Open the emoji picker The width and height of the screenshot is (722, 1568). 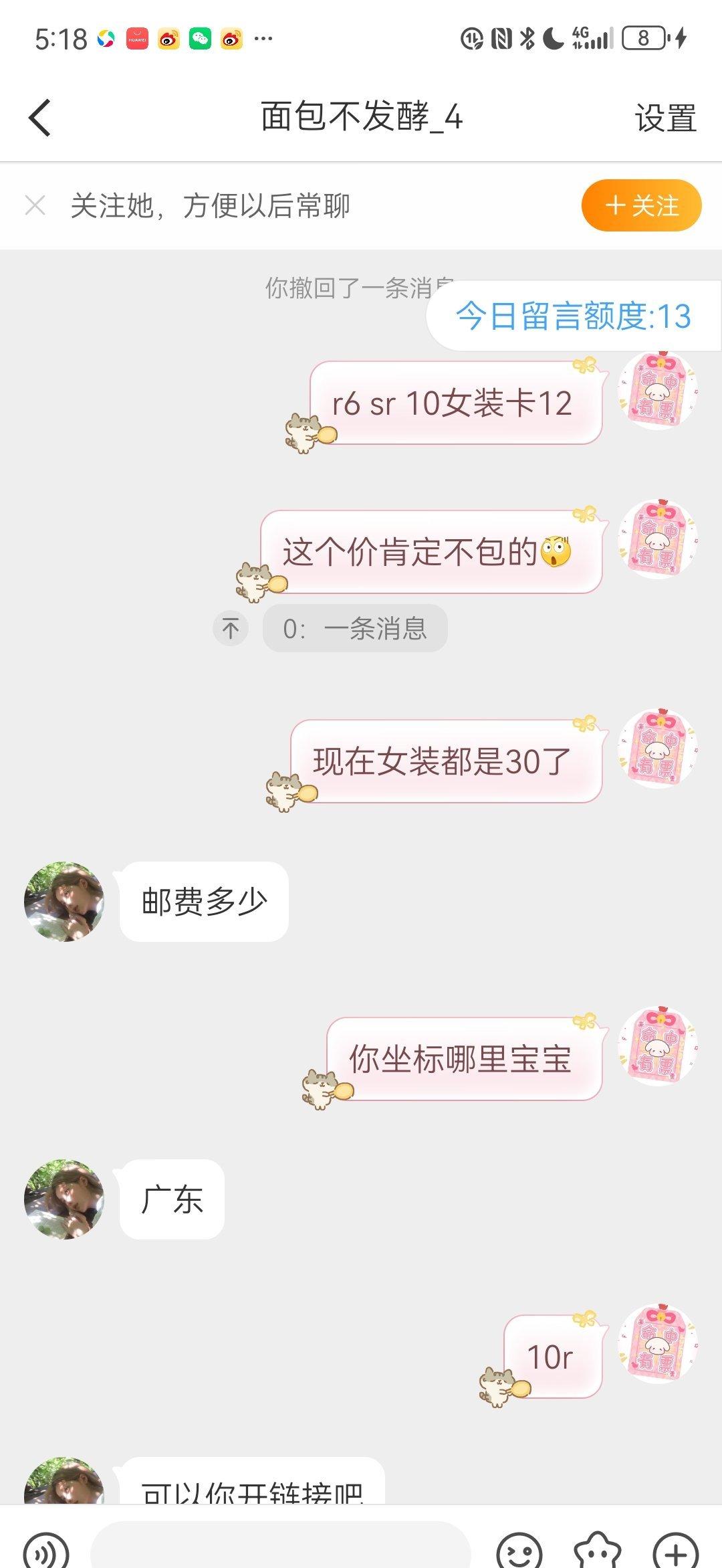pyautogui.click(x=519, y=1551)
